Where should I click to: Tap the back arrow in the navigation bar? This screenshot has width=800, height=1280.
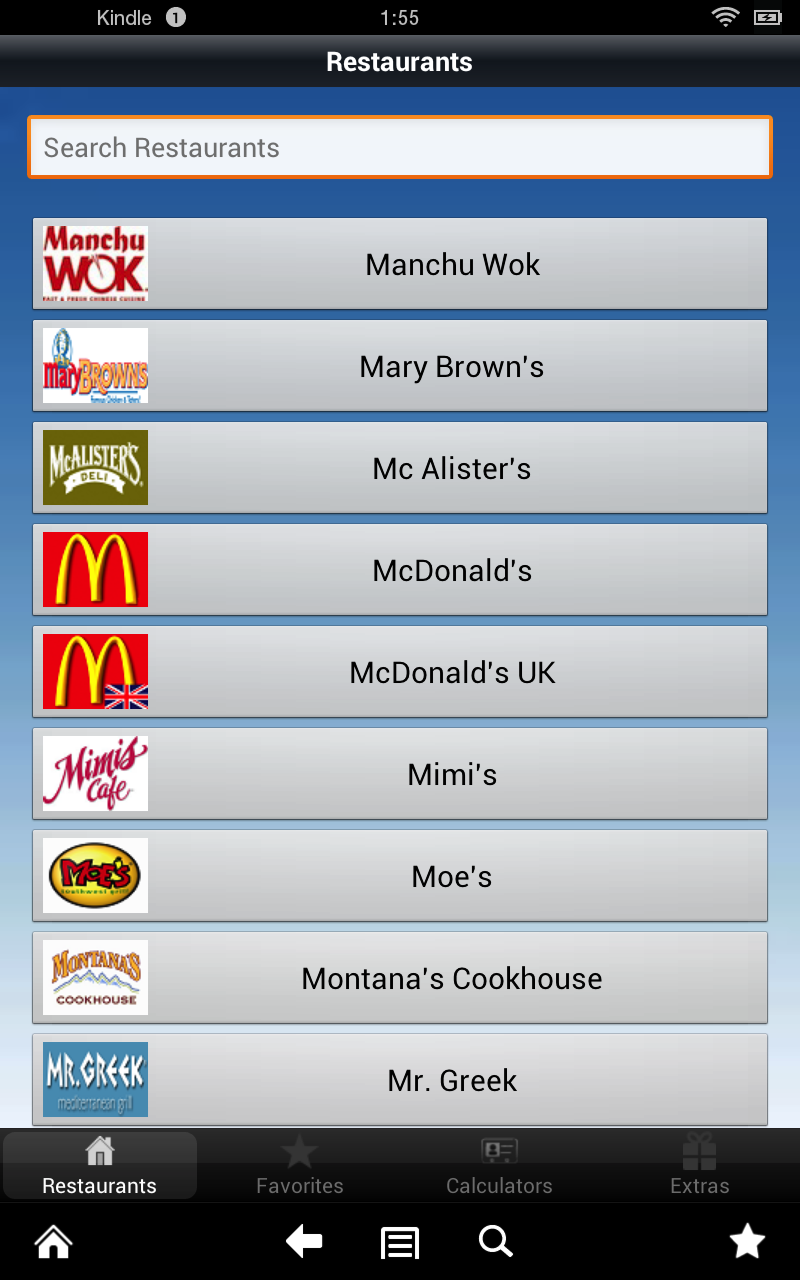(x=304, y=1241)
